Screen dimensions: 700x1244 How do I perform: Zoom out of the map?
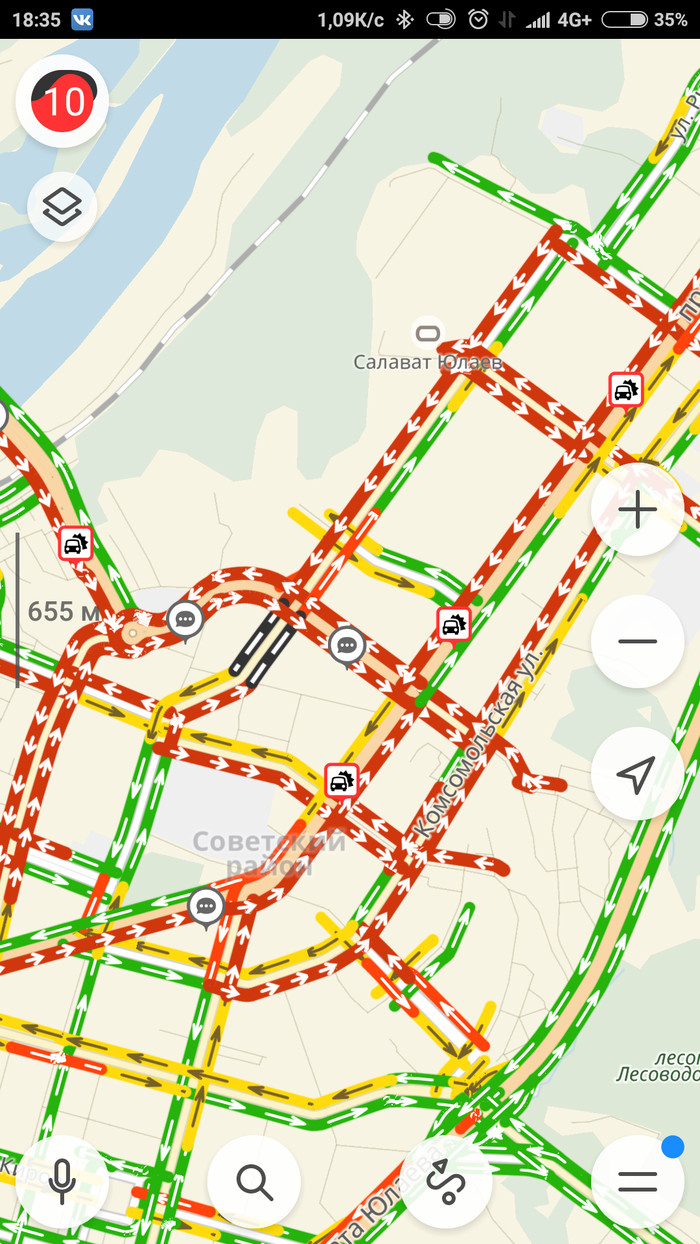click(x=637, y=641)
